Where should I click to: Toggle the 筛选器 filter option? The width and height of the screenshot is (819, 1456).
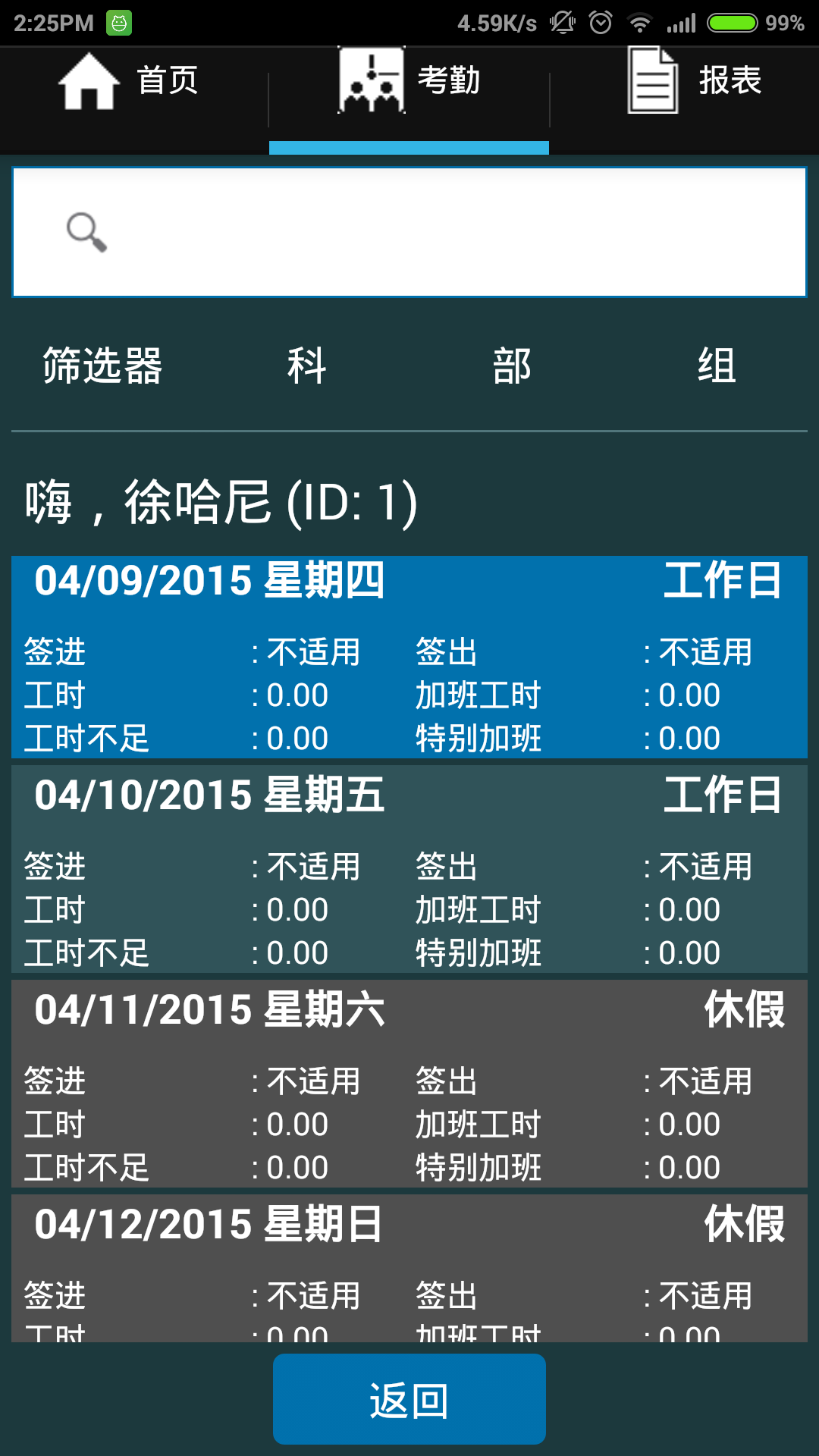point(103,366)
